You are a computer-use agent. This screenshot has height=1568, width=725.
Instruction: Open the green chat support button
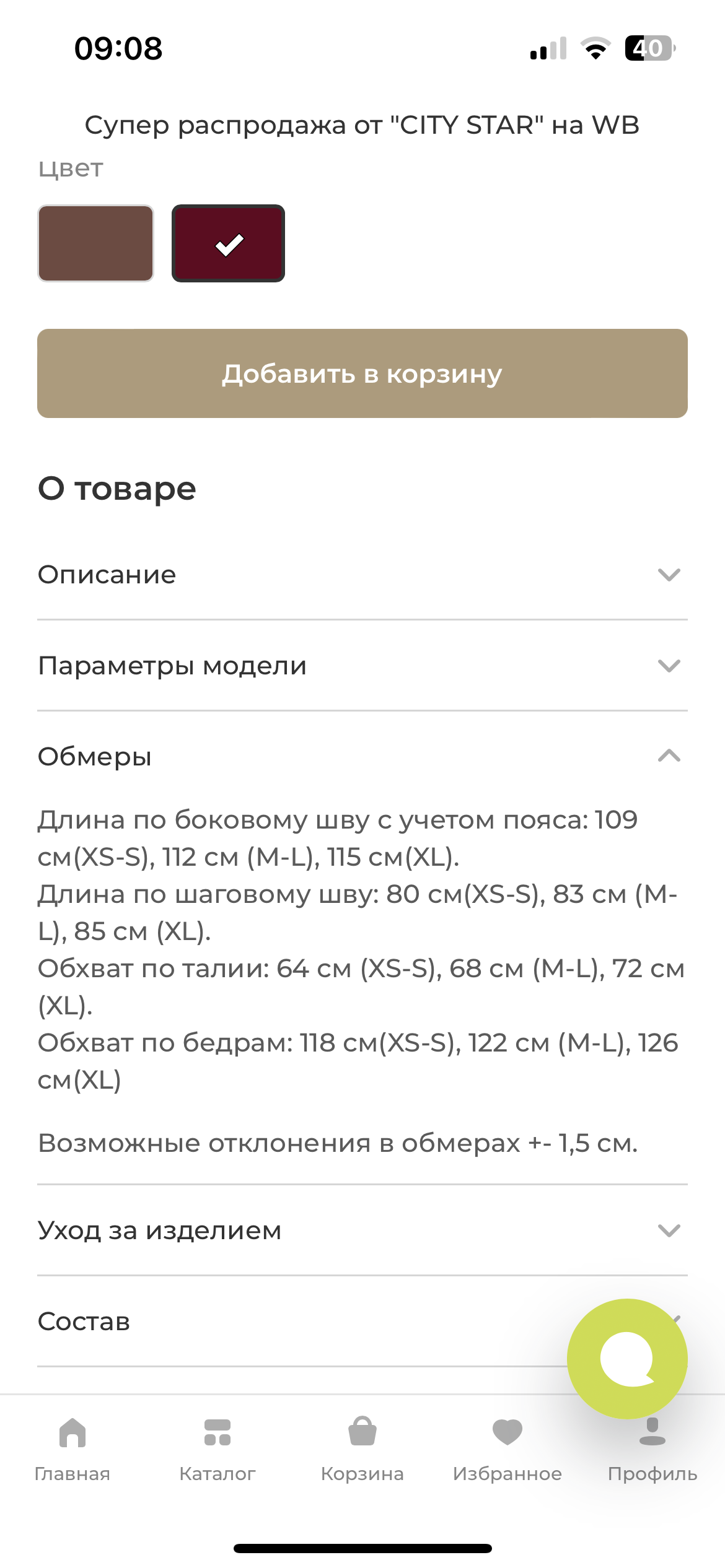click(x=627, y=1359)
